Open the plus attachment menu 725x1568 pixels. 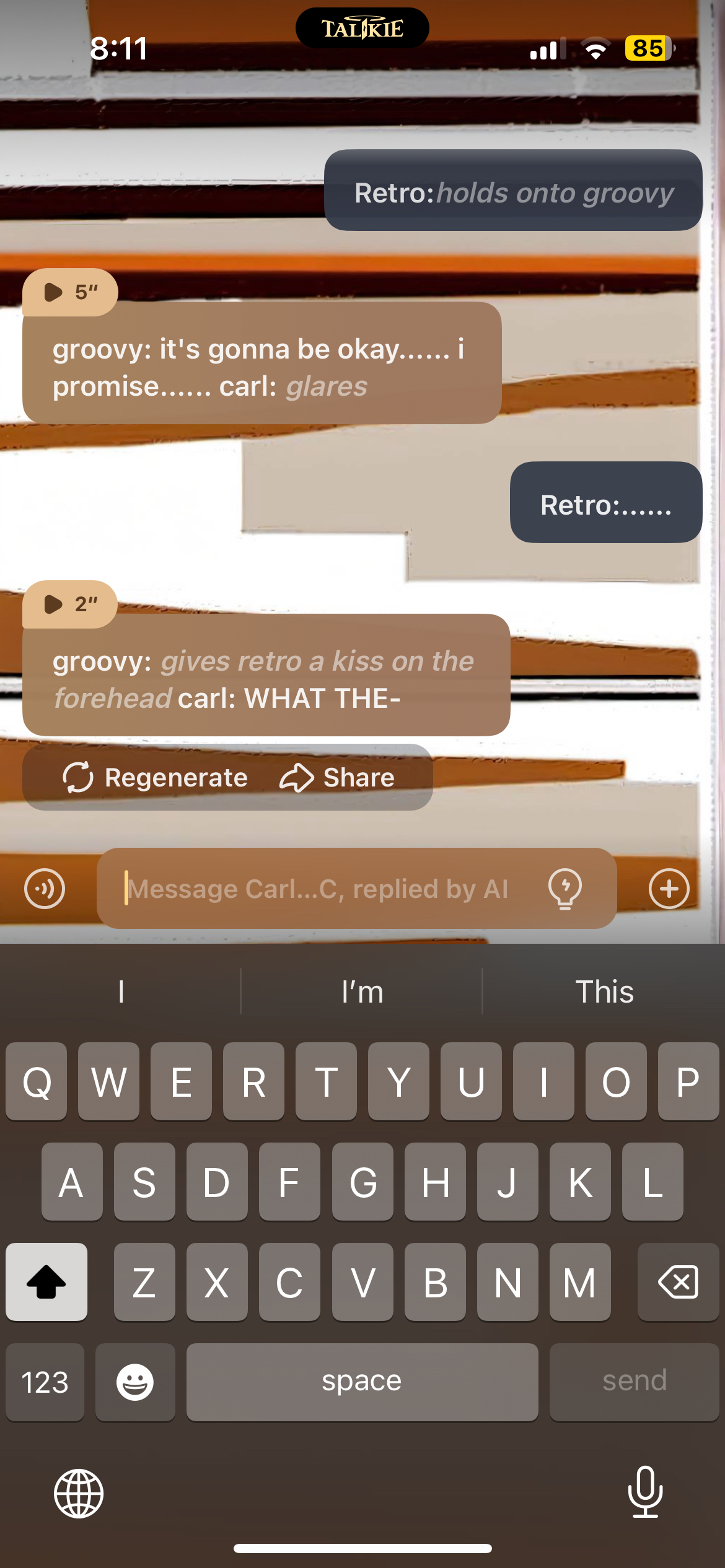pyautogui.click(x=669, y=889)
